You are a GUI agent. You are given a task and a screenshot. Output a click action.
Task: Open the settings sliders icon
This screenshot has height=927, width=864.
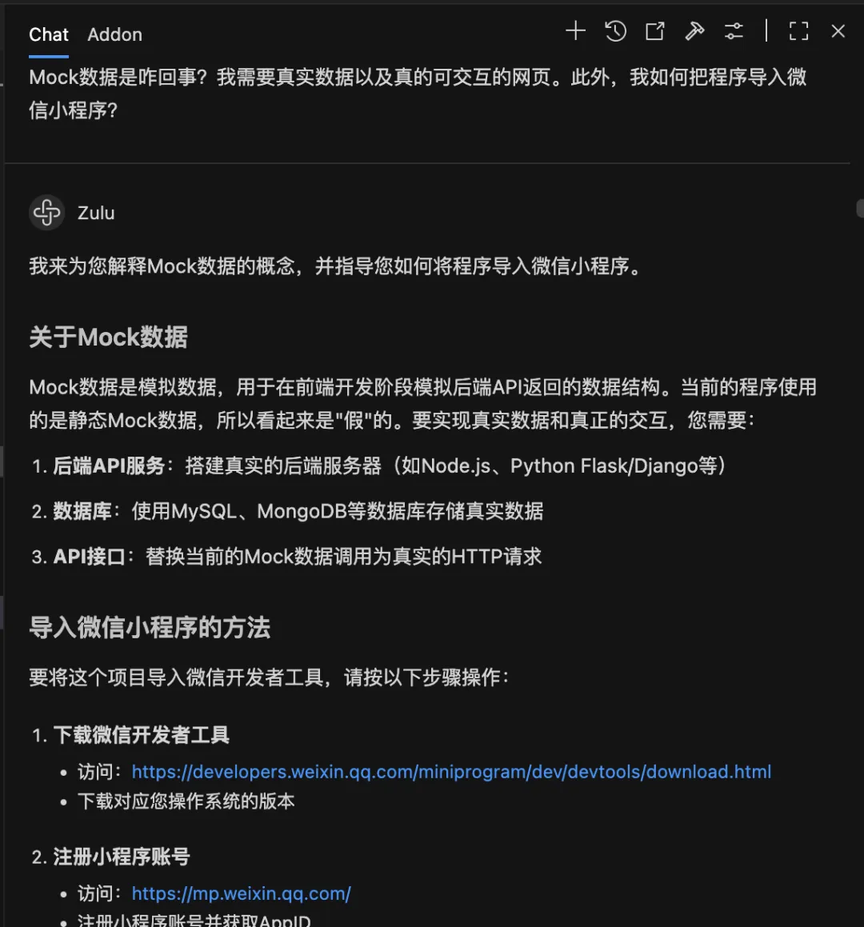[734, 31]
